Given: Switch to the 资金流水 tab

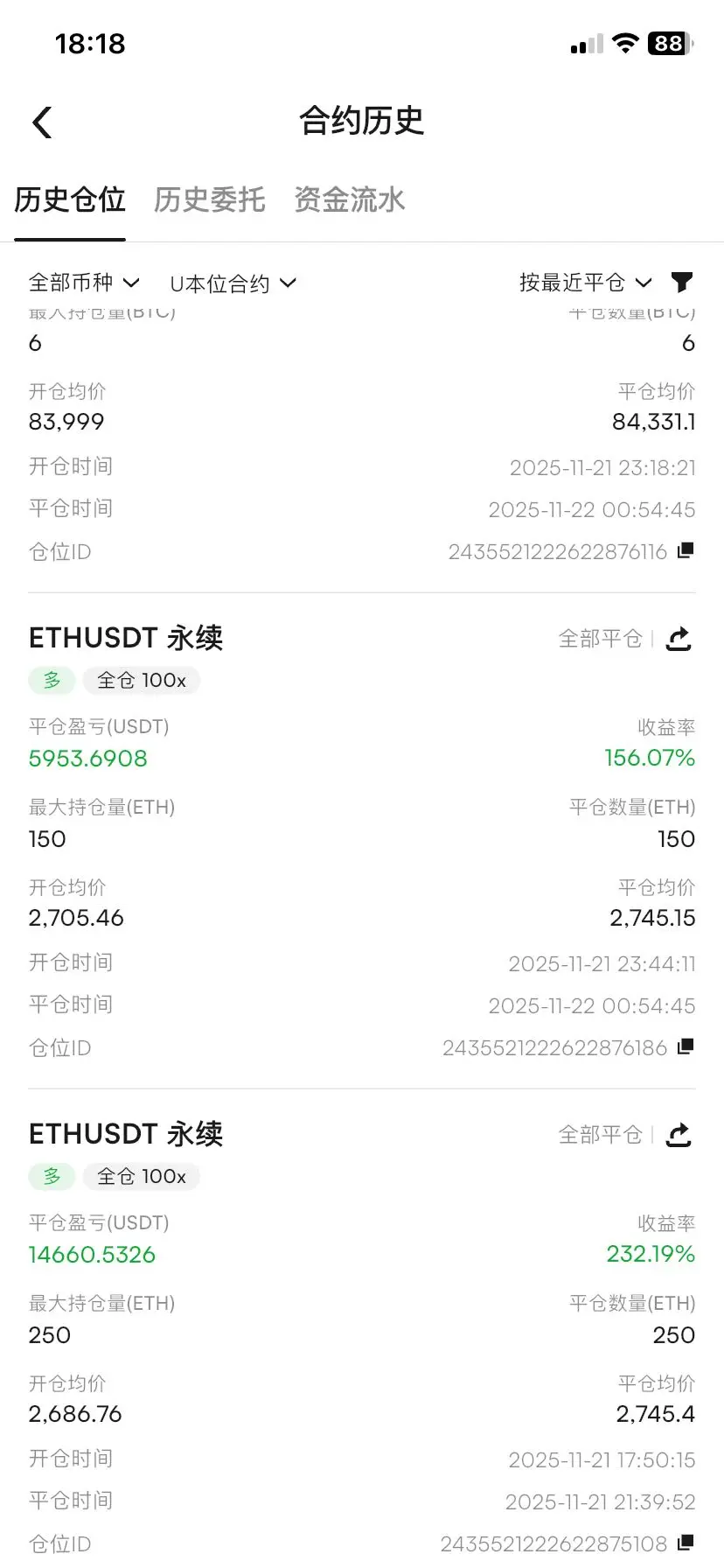Looking at the screenshot, I should pos(349,199).
